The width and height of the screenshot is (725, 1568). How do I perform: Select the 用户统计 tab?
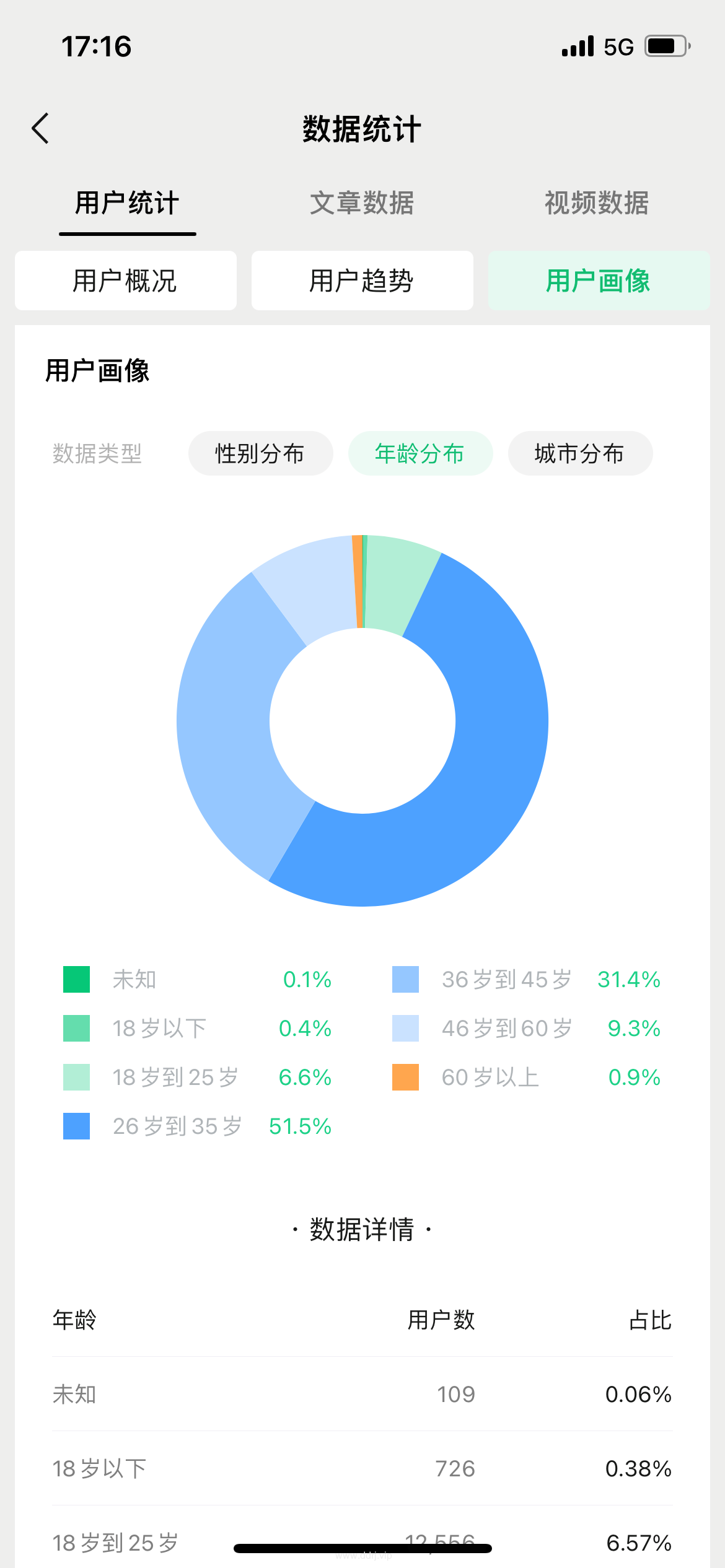tap(128, 203)
